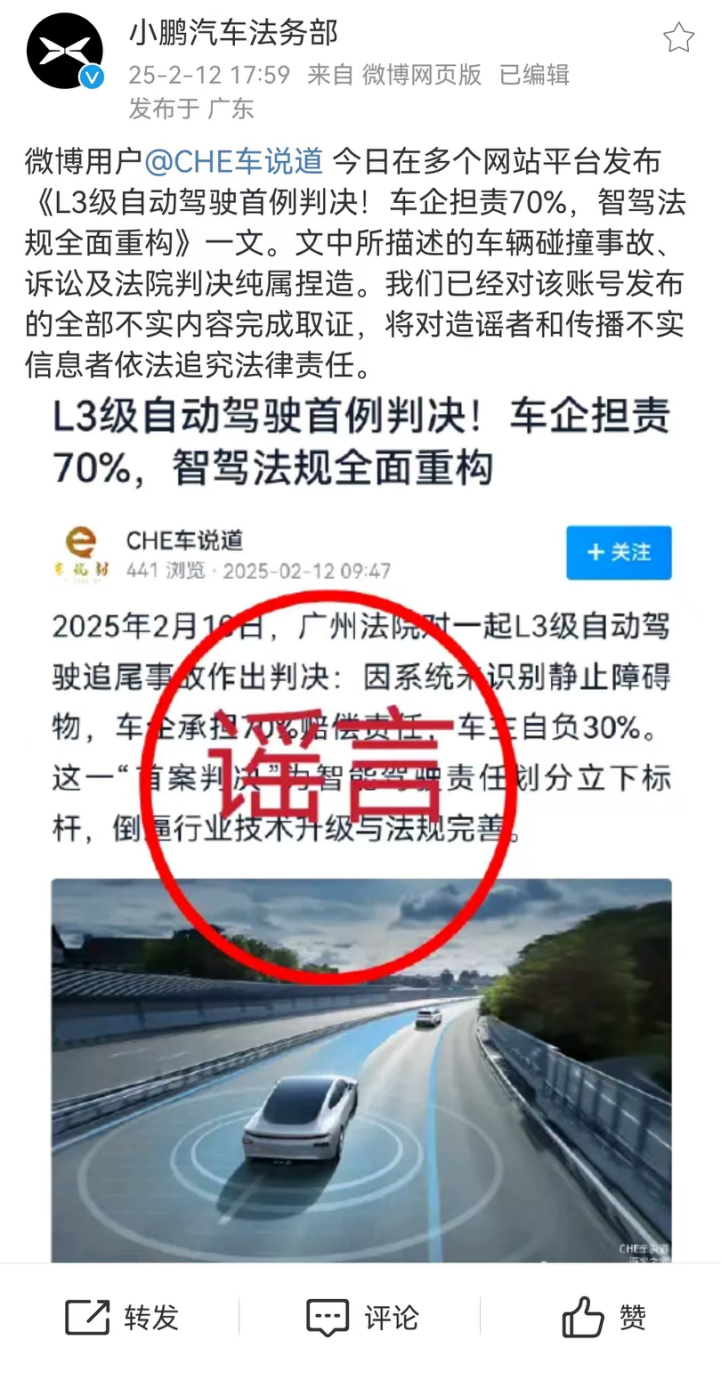The image size is (722, 1373).
Task: Favorite this post with the star icon
Action: click(678, 38)
